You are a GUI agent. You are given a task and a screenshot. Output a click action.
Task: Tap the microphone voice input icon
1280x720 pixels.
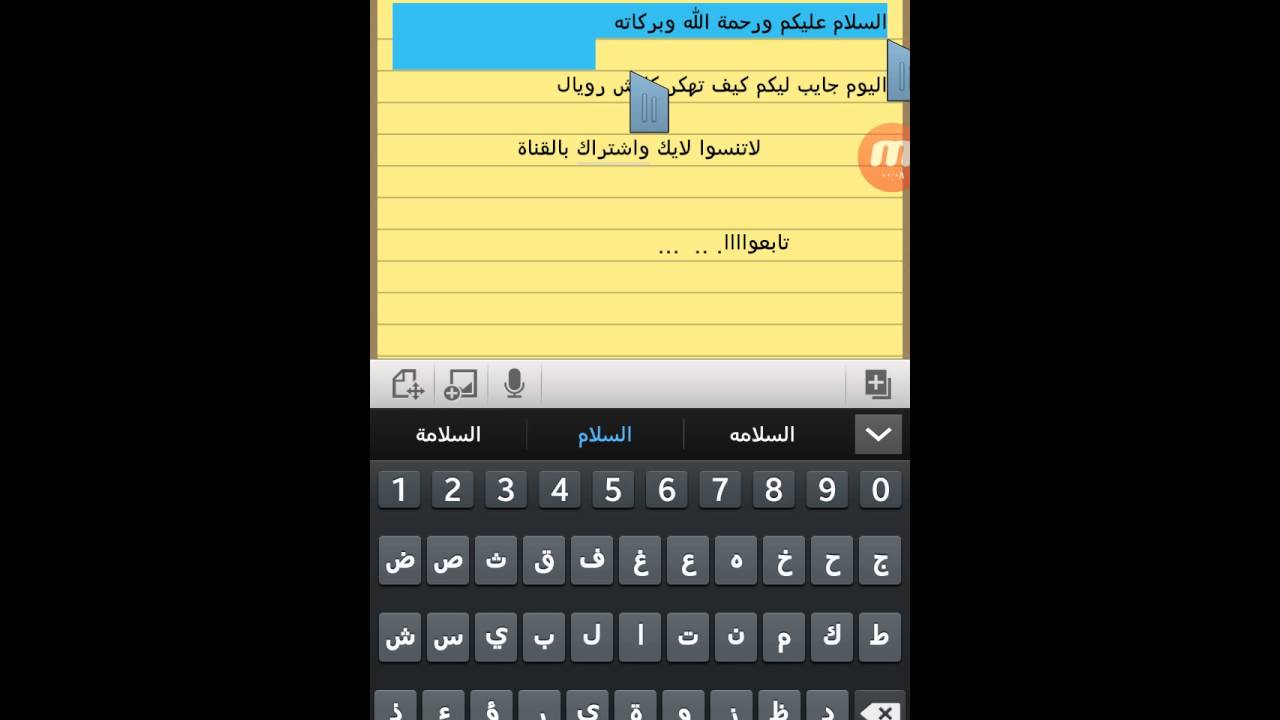click(x=514, y=384)
